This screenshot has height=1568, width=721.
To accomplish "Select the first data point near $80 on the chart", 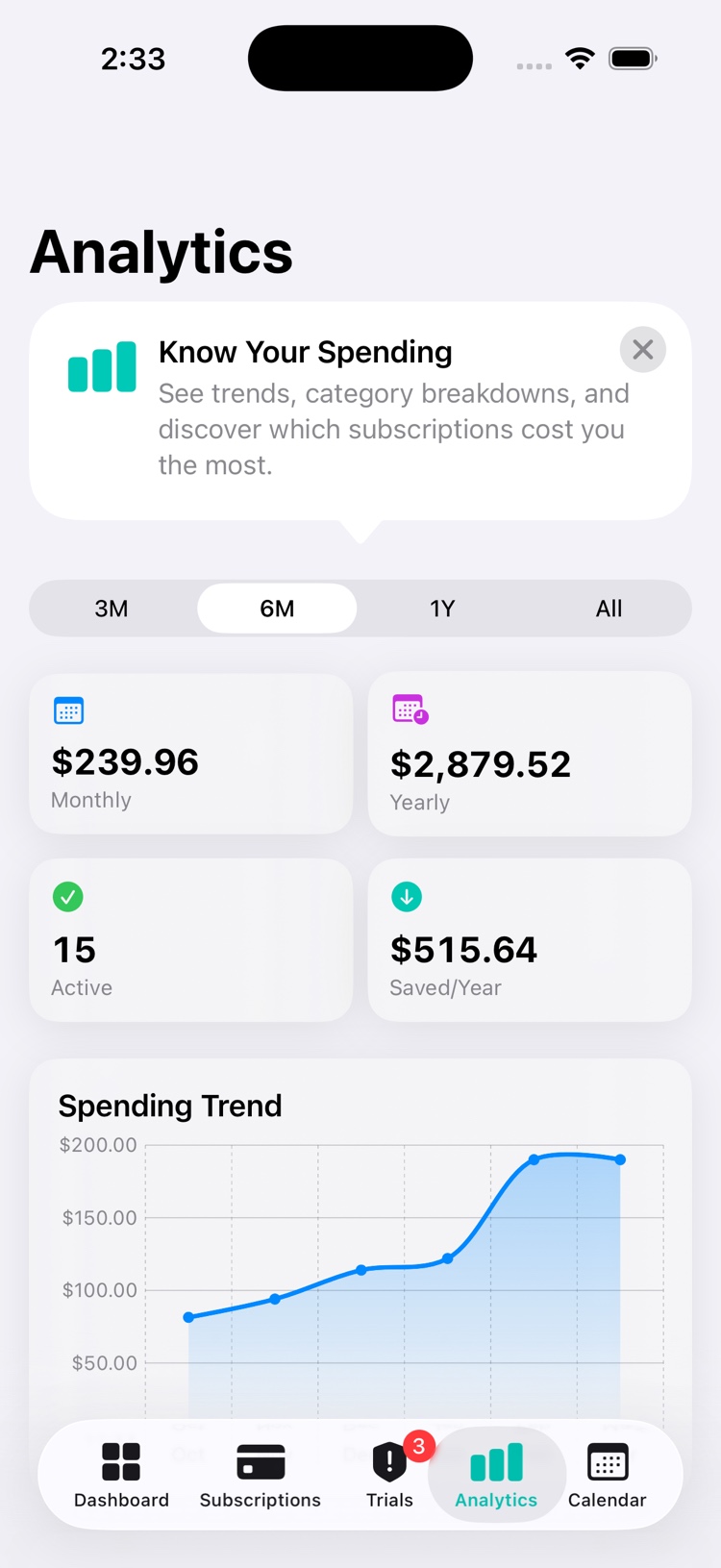I will [x=188, y=1317].
